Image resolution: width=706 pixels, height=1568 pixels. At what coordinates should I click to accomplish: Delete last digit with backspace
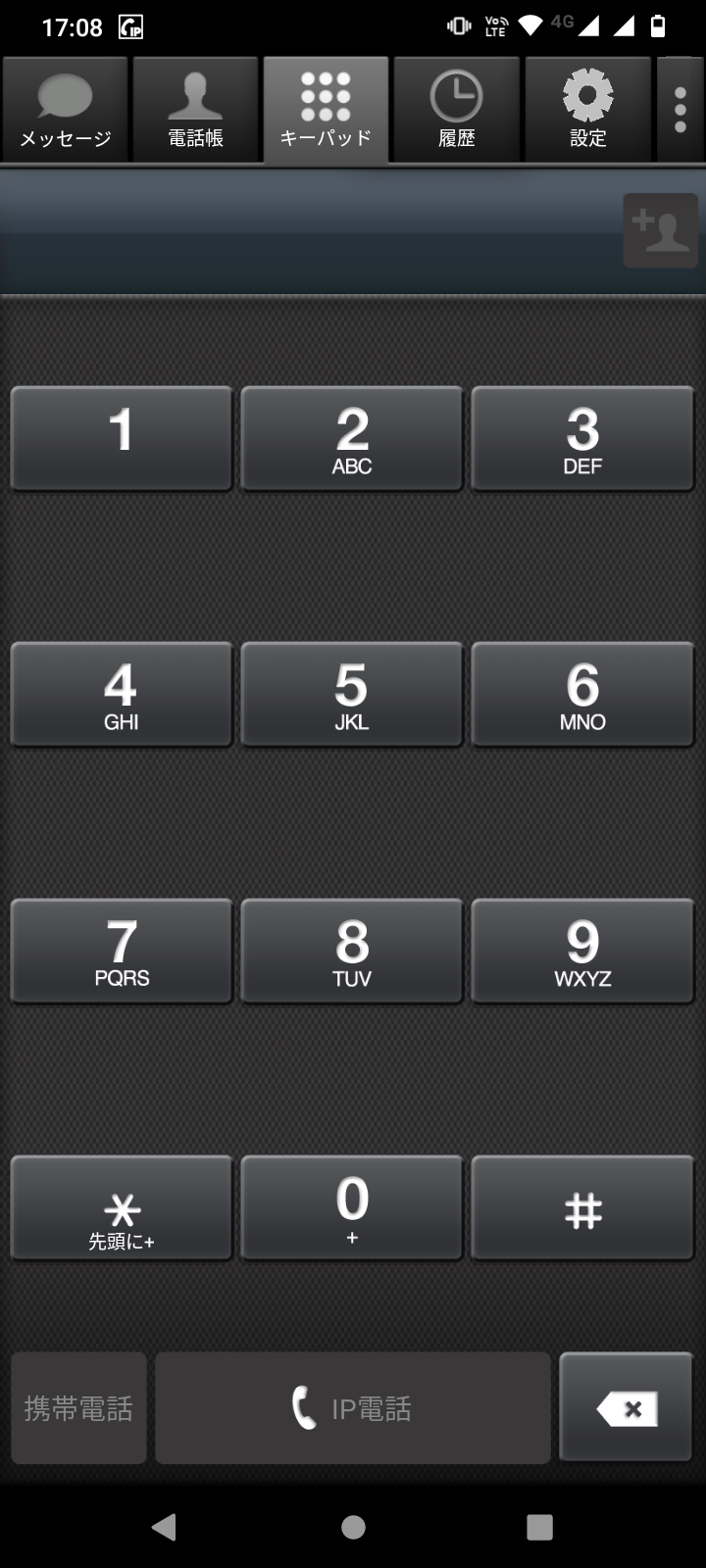click(x=626, y=1408)
